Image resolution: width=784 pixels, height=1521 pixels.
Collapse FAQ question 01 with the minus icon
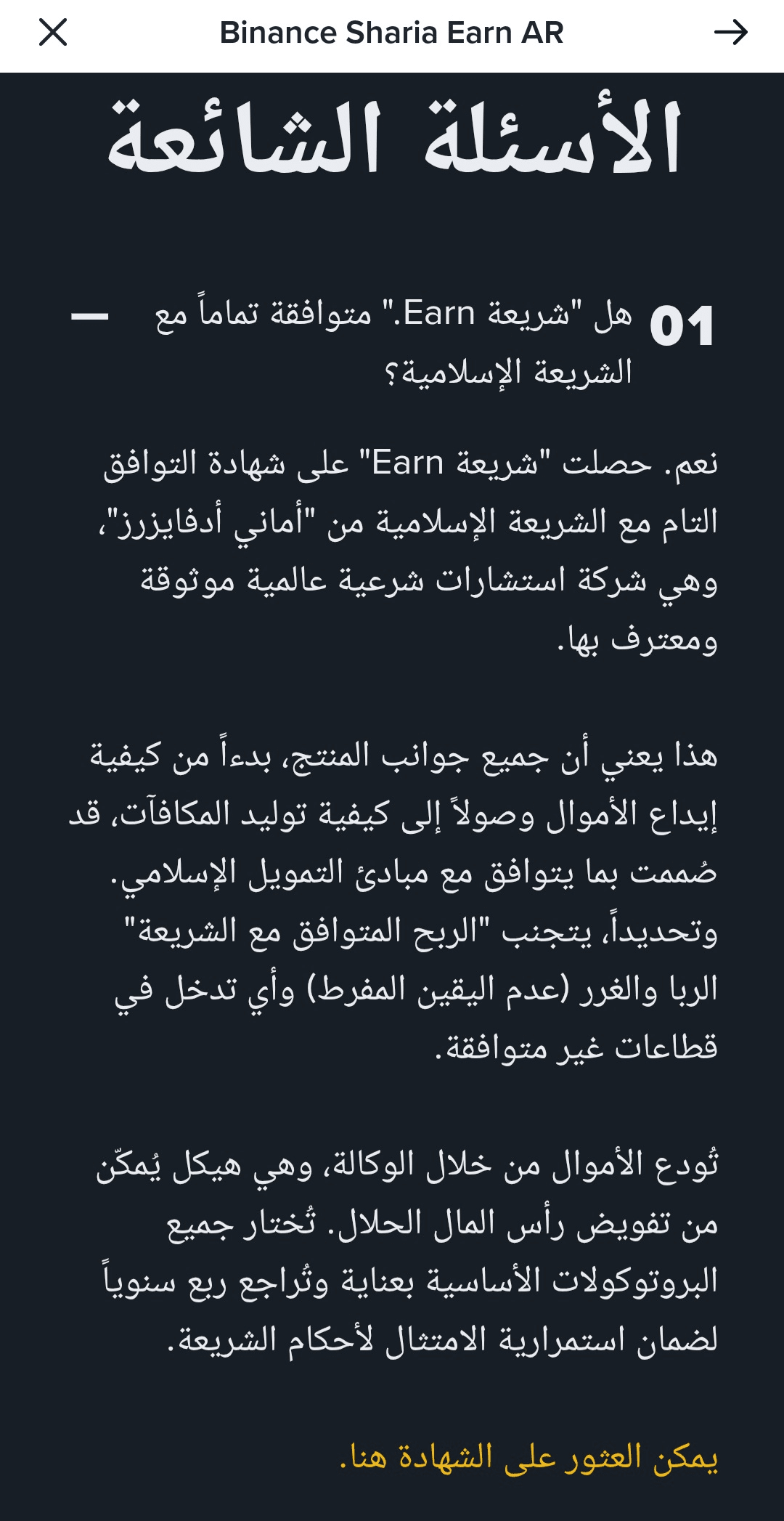click(89, 317)
